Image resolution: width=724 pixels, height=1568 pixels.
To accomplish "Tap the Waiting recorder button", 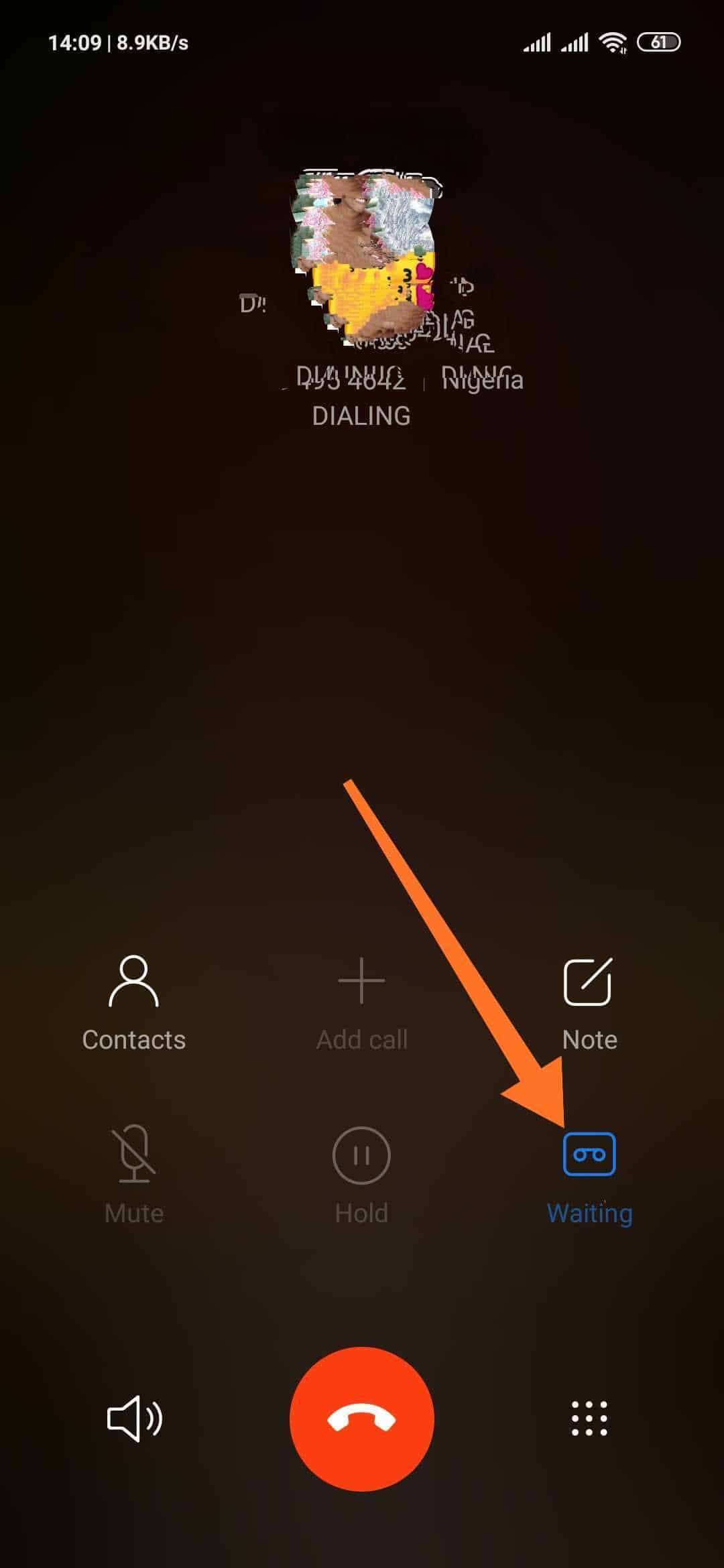I will coord(589,1175).
